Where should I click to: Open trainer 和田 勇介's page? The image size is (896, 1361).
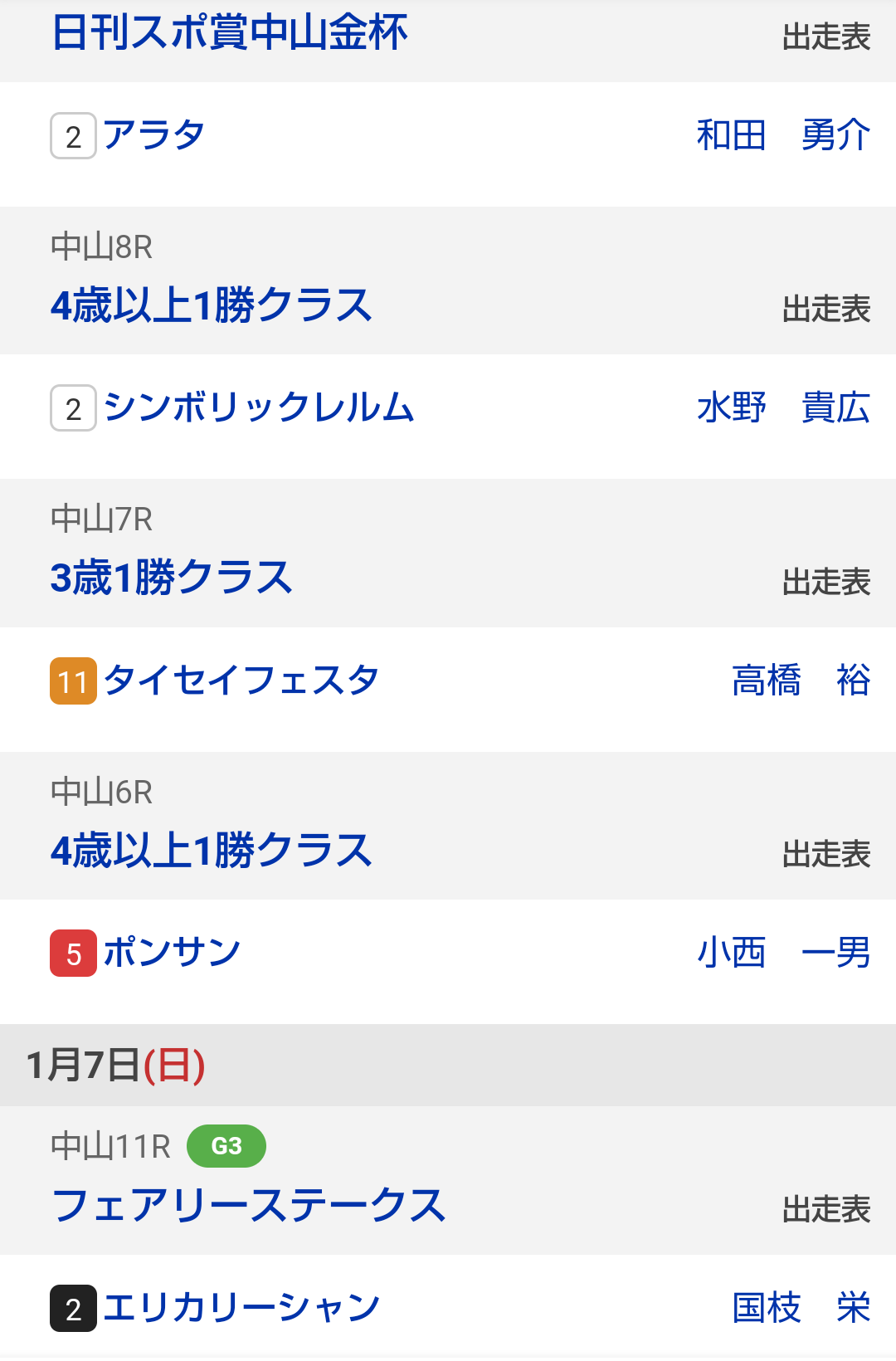(782, 135)
